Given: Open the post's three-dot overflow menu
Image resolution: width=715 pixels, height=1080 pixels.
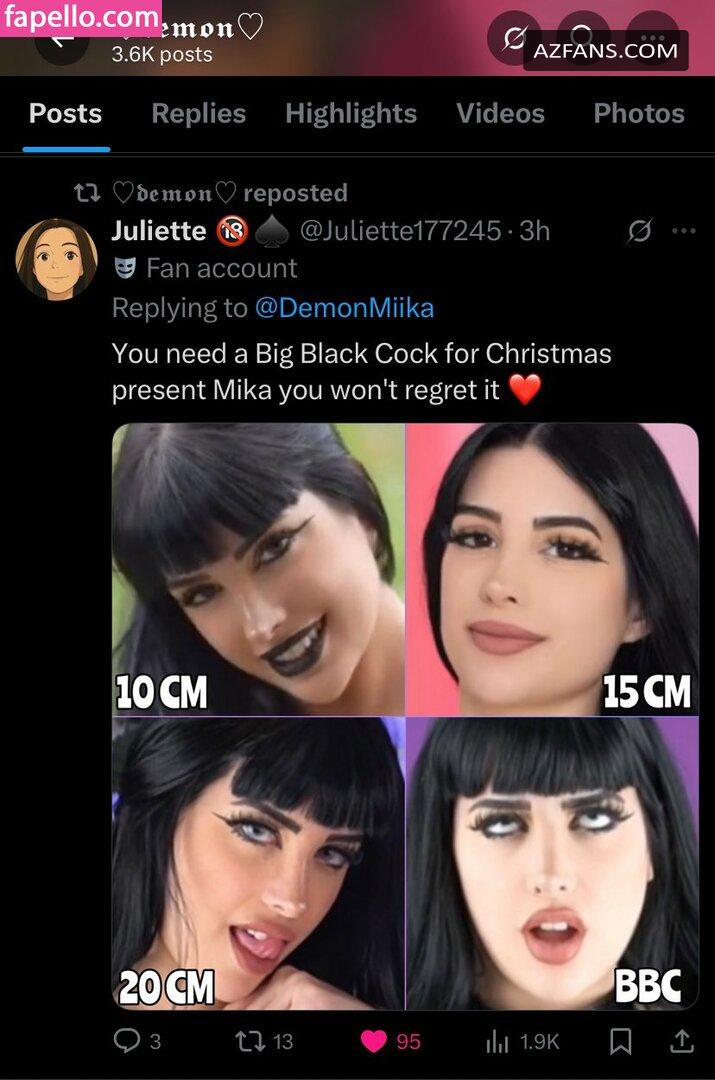Looking at the screenshot, I should [x=683, y=231].
